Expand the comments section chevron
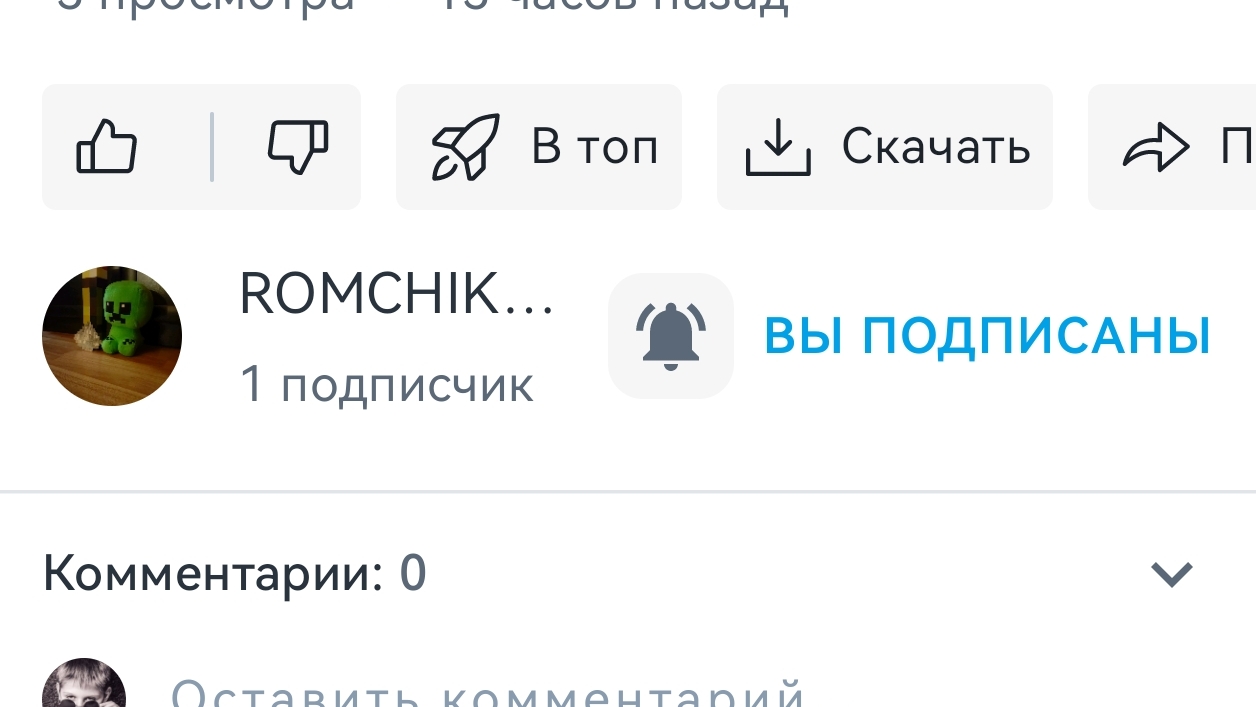Screen dimensions: 1256x707 point(1171,574)
